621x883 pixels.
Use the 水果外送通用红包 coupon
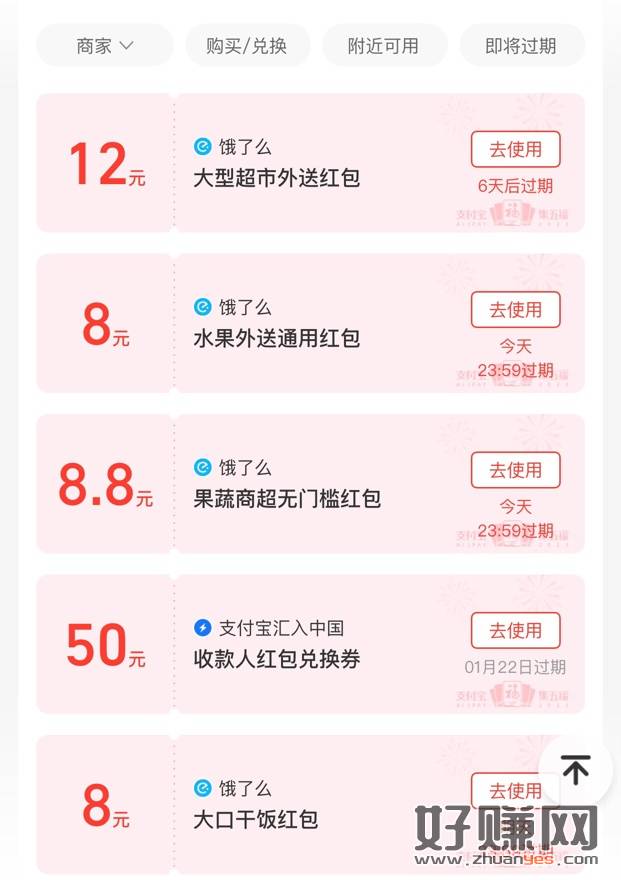[x=515, y=310]
